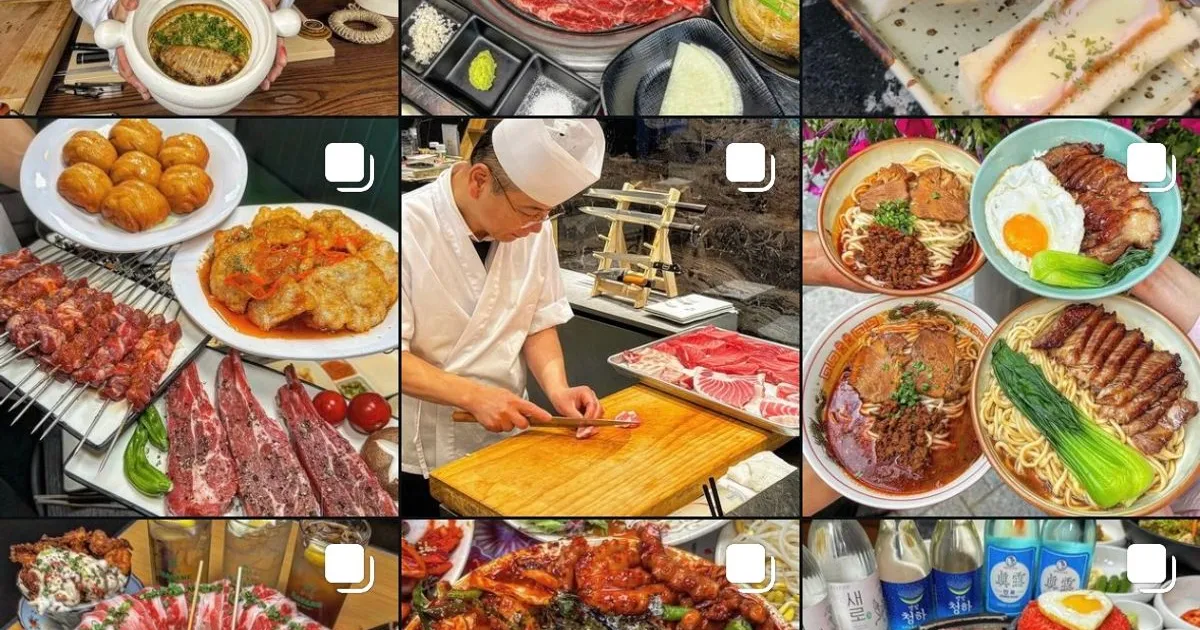The width and height of the screenshot is (1200, 630).
Task: View the post with the sliced beef platter and dipping sauces
Action: [x=600, y=57]
